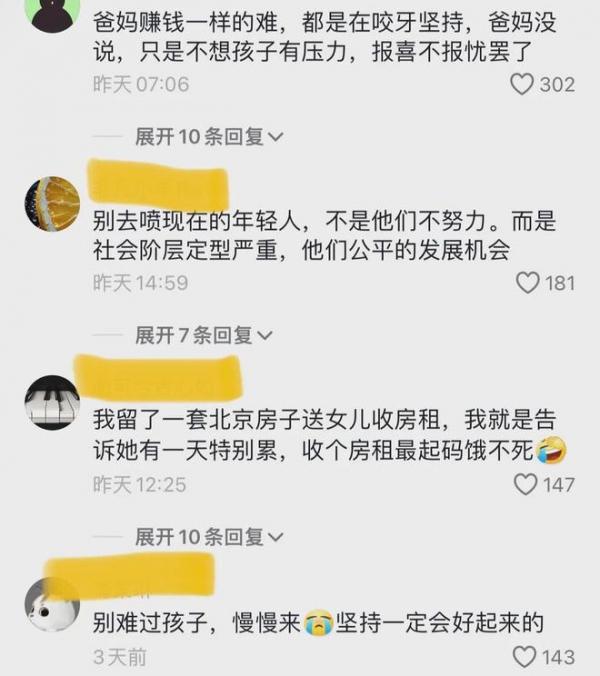This screenshot has width=600, height=676.
Task: Like the comment with 302 likes
Action: pyautogui.click(x=522, y=85)
